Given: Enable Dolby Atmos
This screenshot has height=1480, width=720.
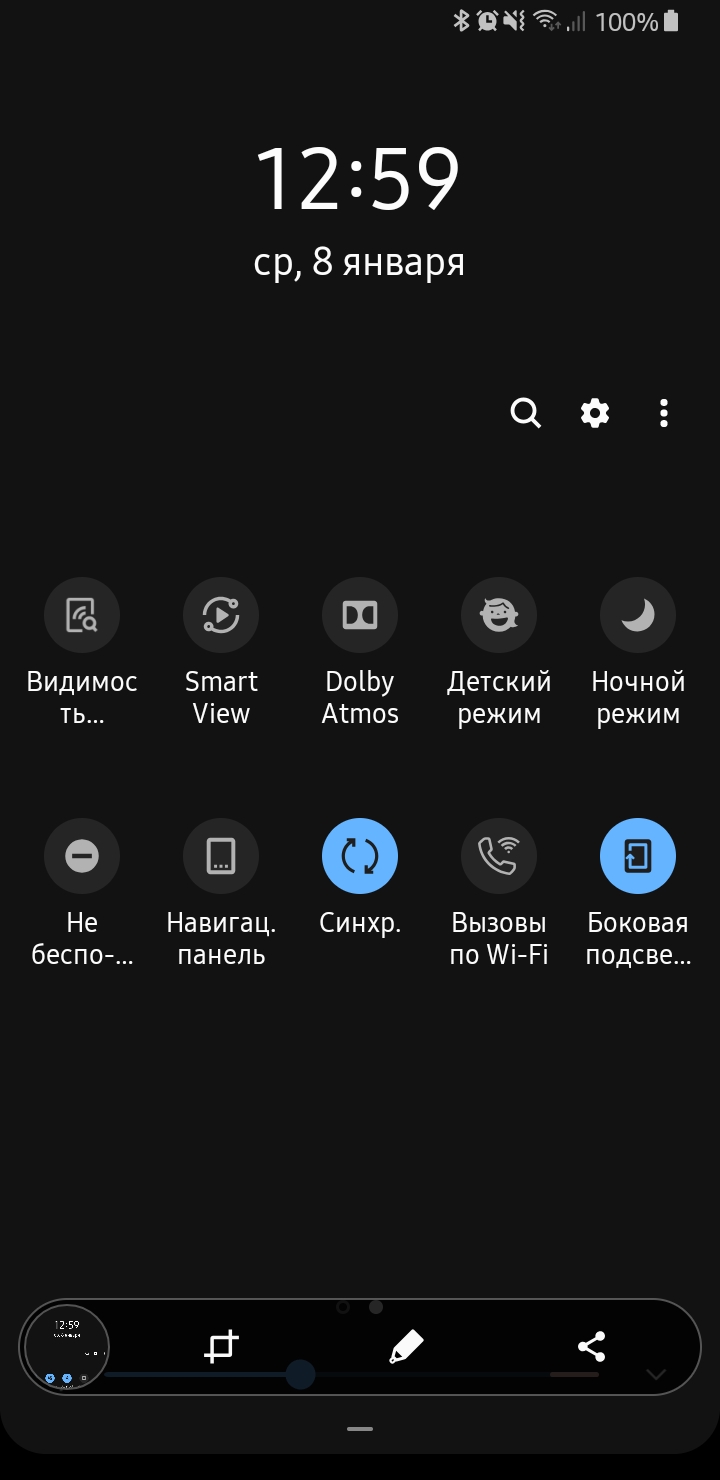Looking at the screenshot, I should (x=360, y=616).
